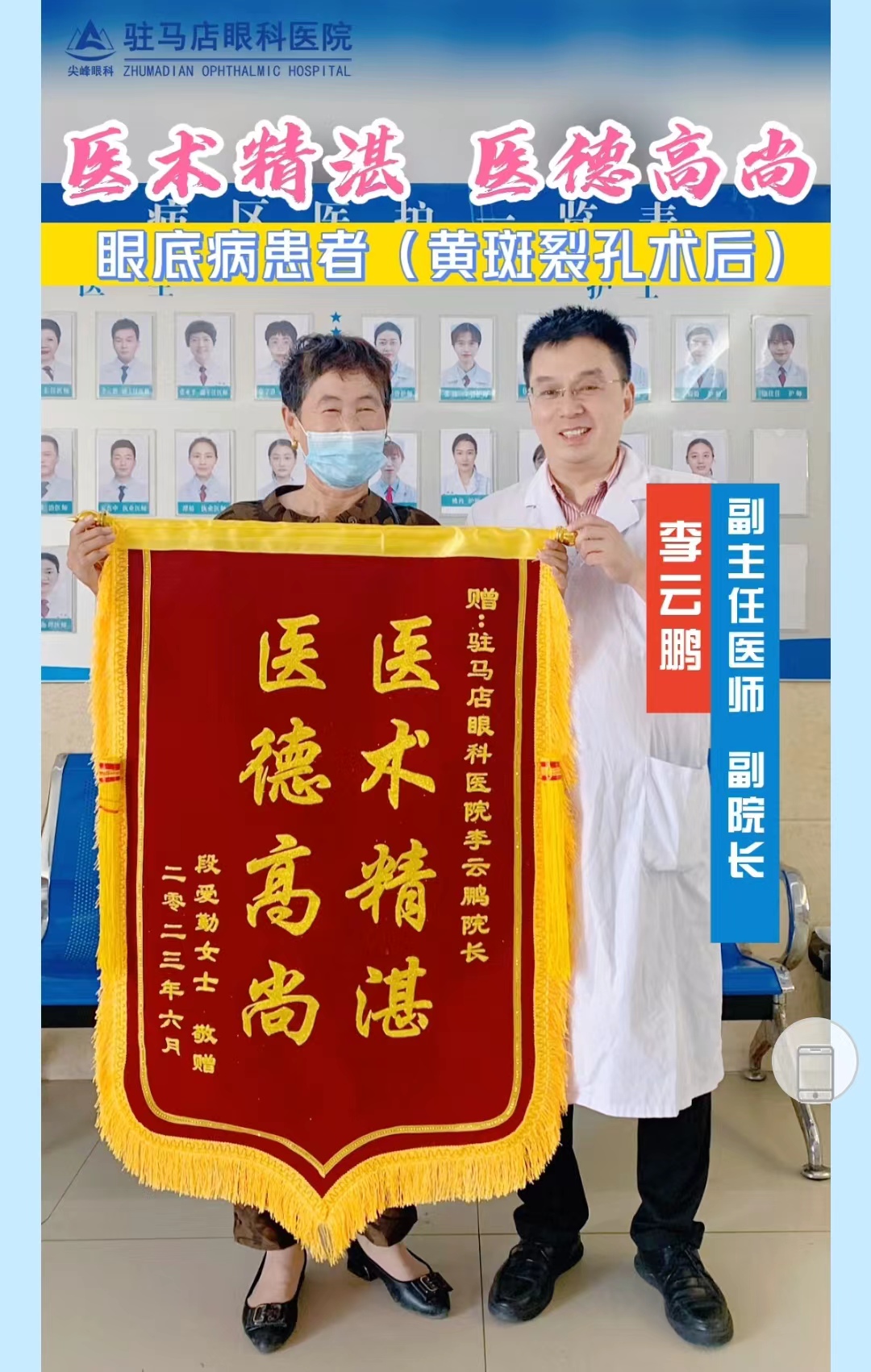The height and width of the screenshot is (1372, 871).
Task: Tap the floating phone icon button
Action: (814, 1060)
